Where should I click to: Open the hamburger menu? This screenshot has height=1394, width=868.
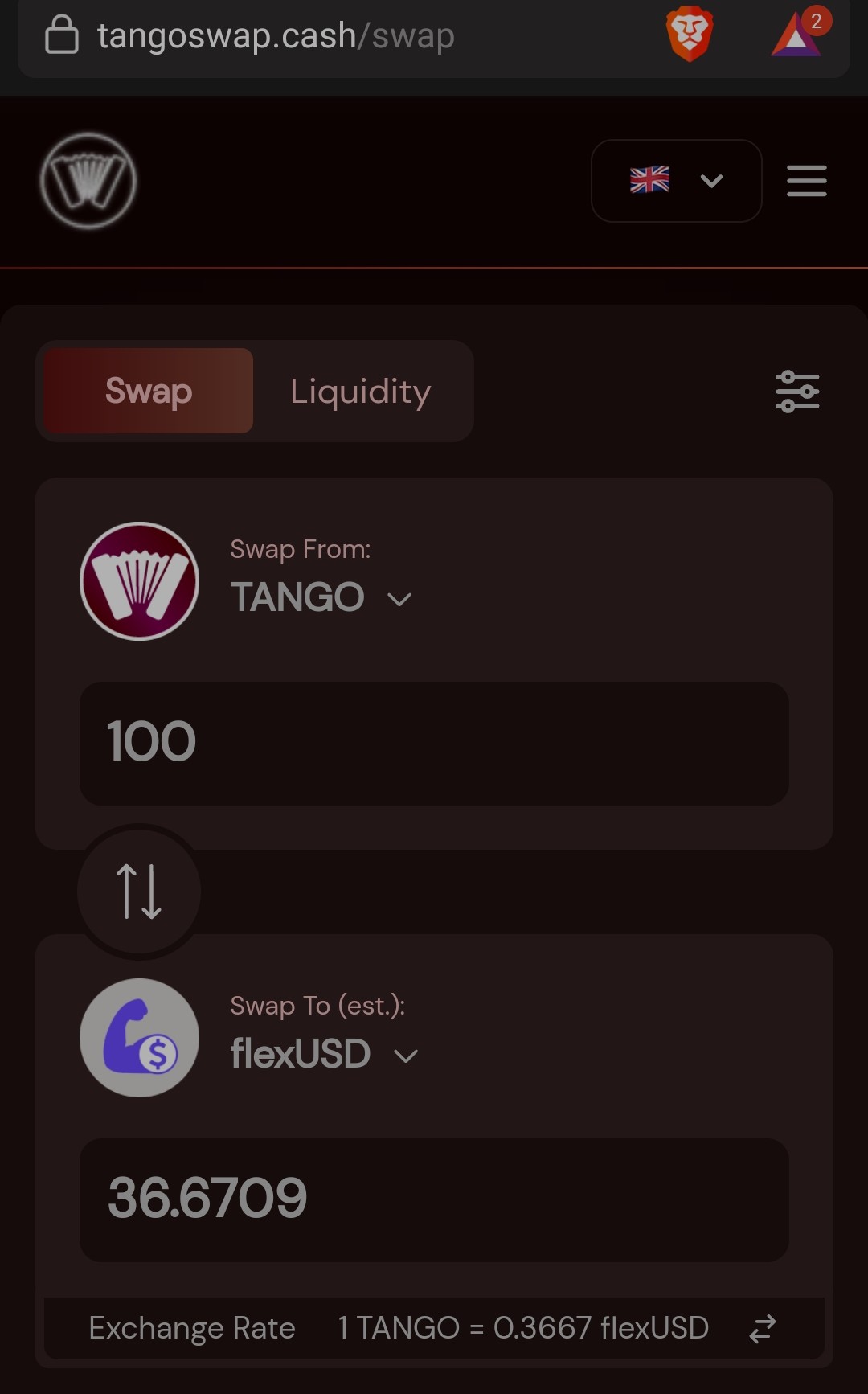pyautogui.click(x=806, y=181)
